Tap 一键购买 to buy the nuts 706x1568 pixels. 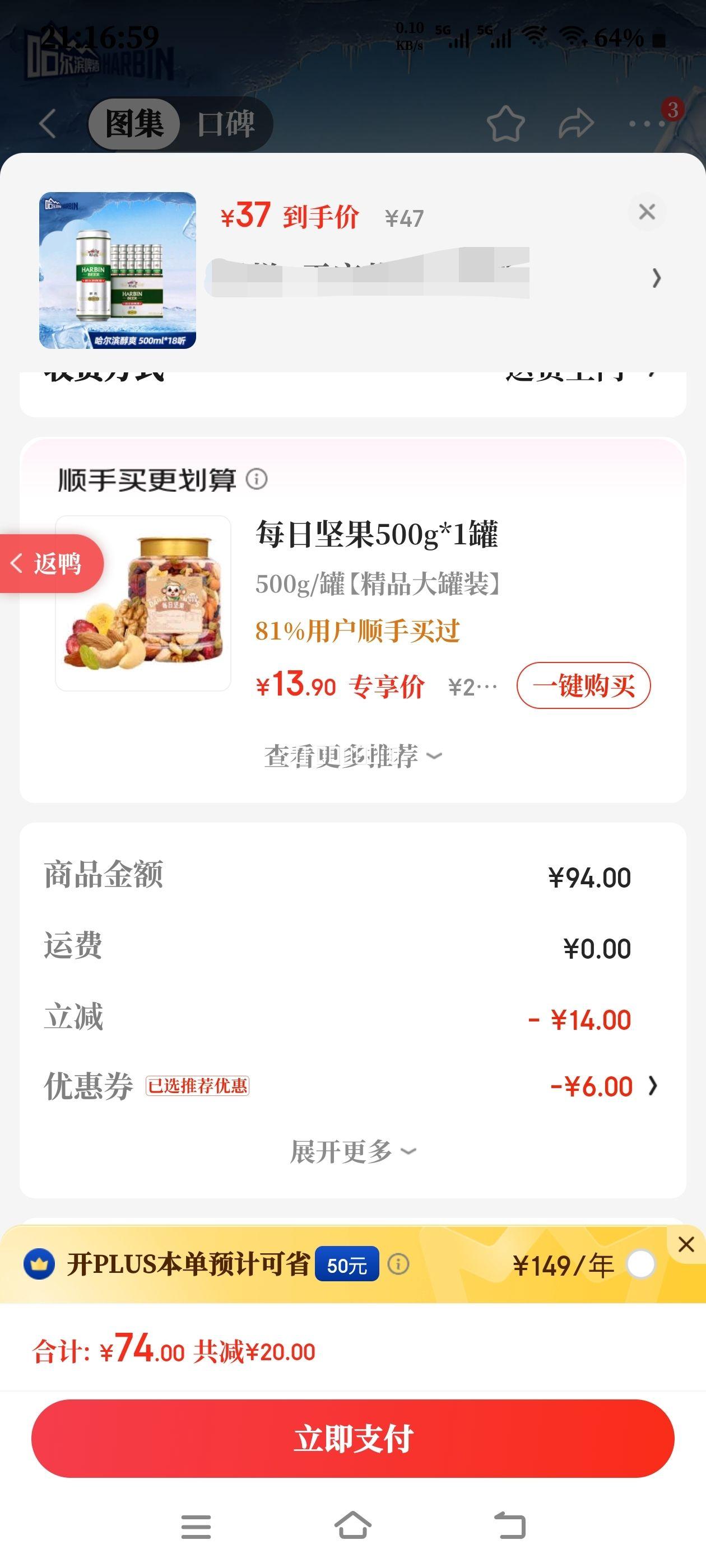click(583, 686)
